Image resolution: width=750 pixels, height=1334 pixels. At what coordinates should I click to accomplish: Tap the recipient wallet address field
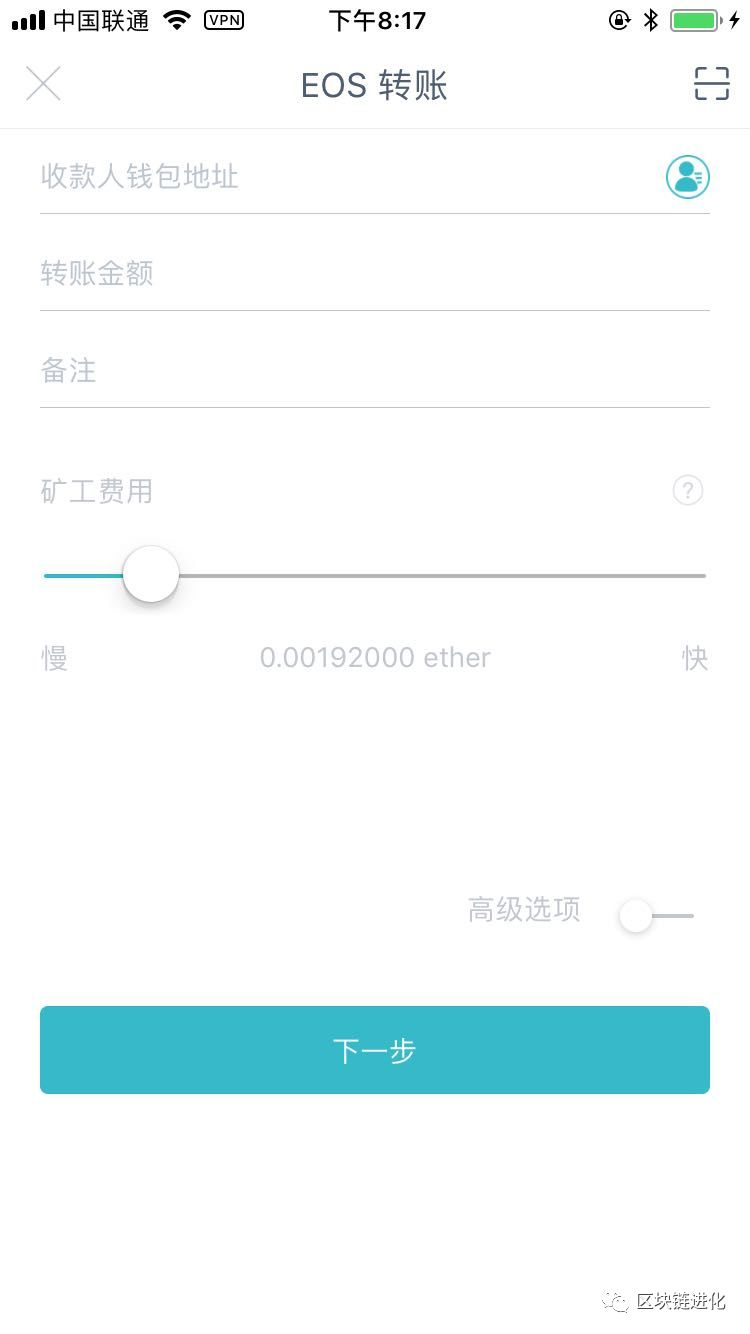(300, 176)
